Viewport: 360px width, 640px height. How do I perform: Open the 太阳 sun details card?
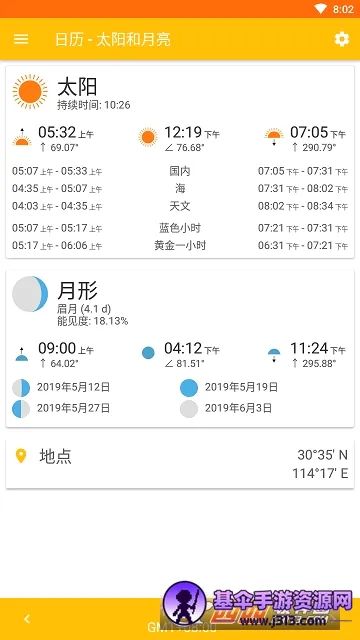180,162
